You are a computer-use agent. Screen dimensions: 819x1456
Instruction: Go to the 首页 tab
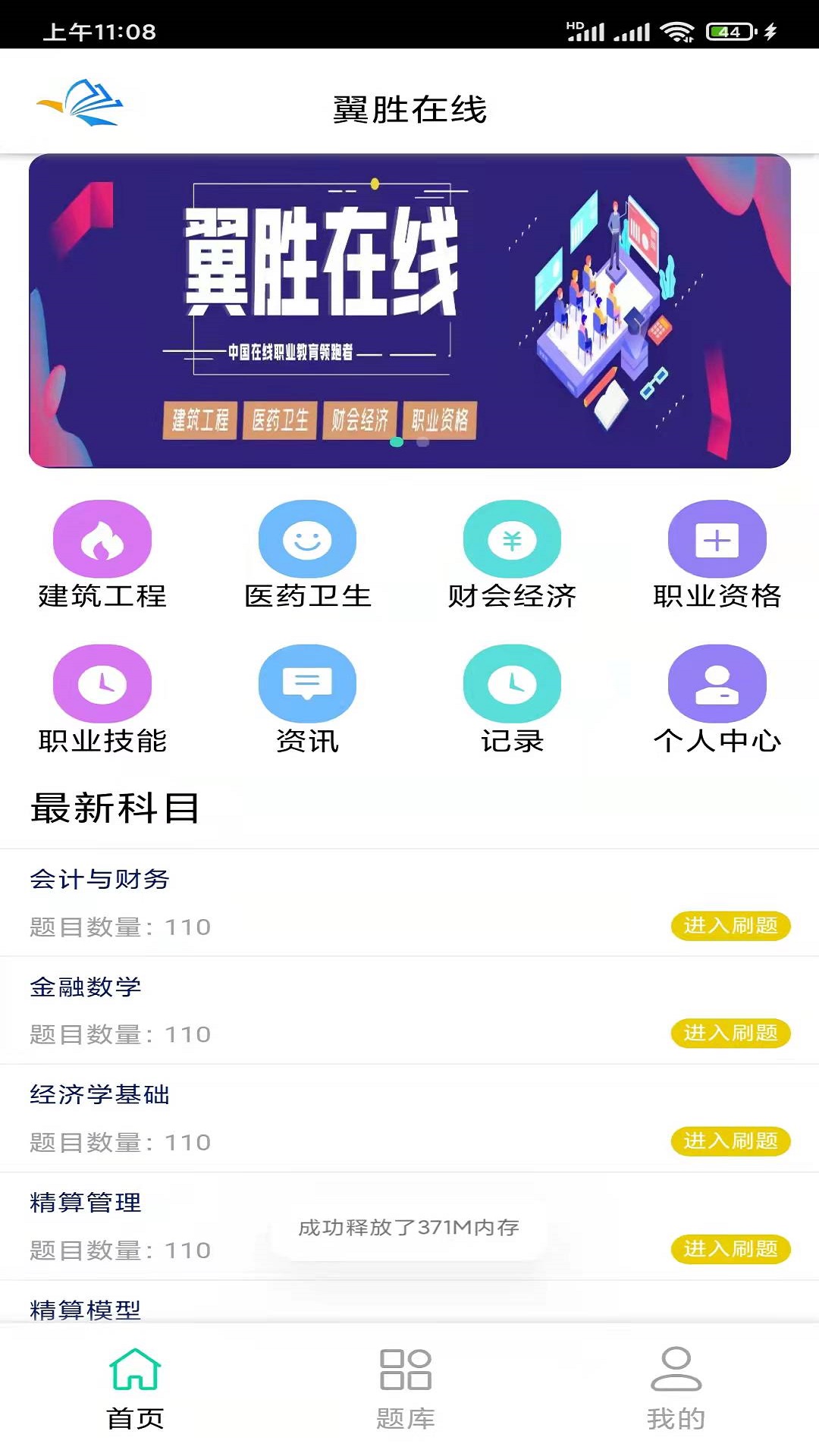click(135, 1388)
